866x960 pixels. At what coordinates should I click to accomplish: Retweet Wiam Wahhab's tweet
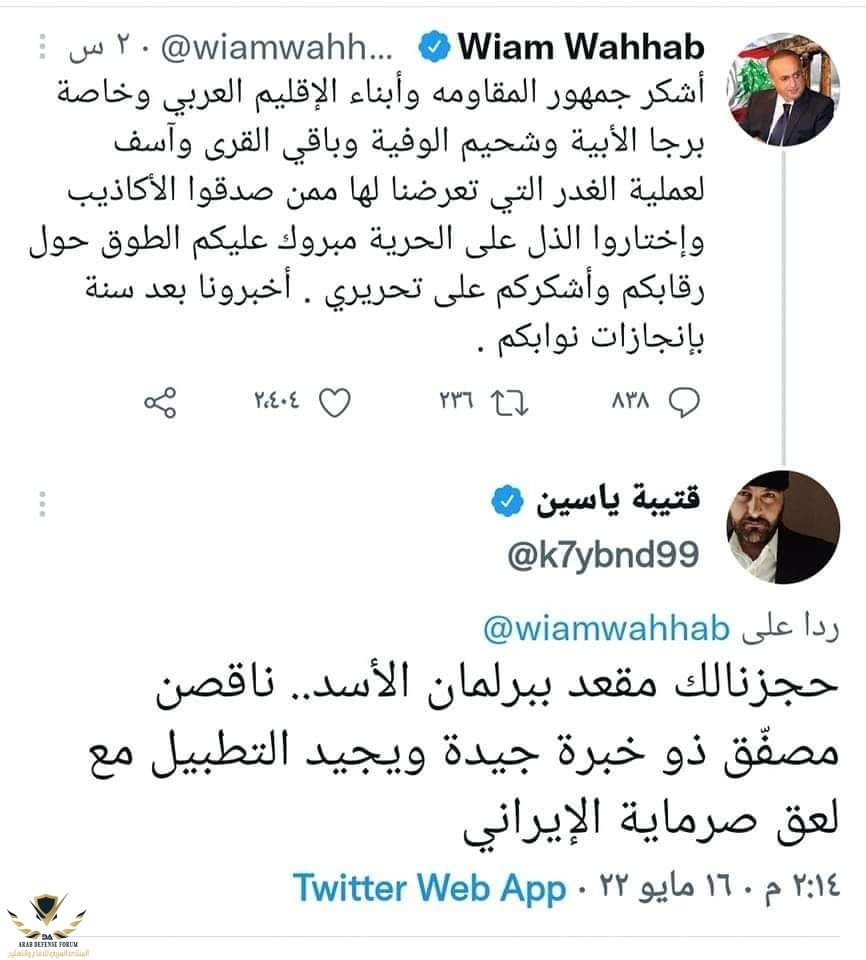pos(510,401)
